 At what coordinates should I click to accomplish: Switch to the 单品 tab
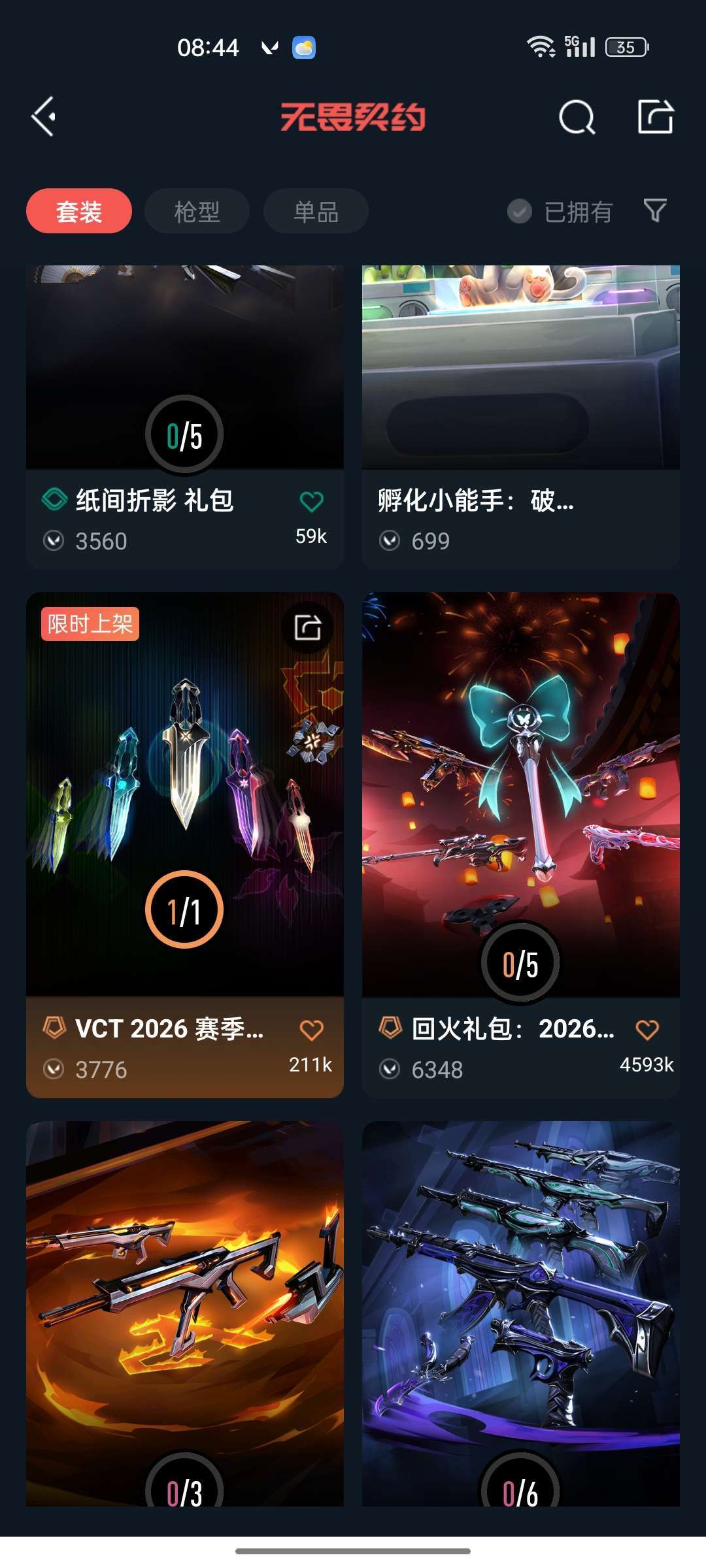(316, 212)
